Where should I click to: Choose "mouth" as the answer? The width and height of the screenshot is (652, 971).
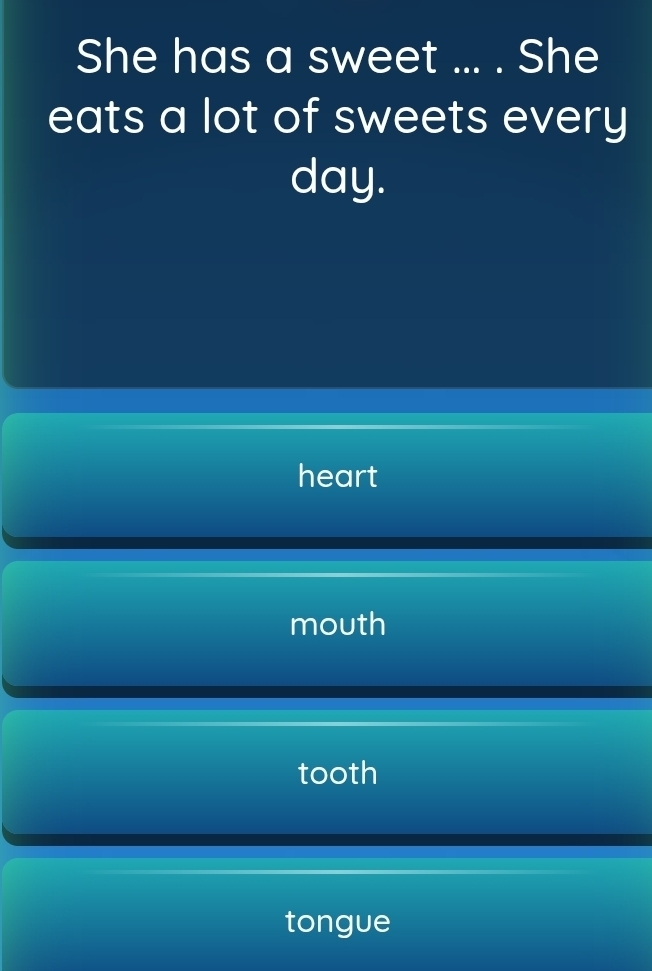(x=337, y=625)
